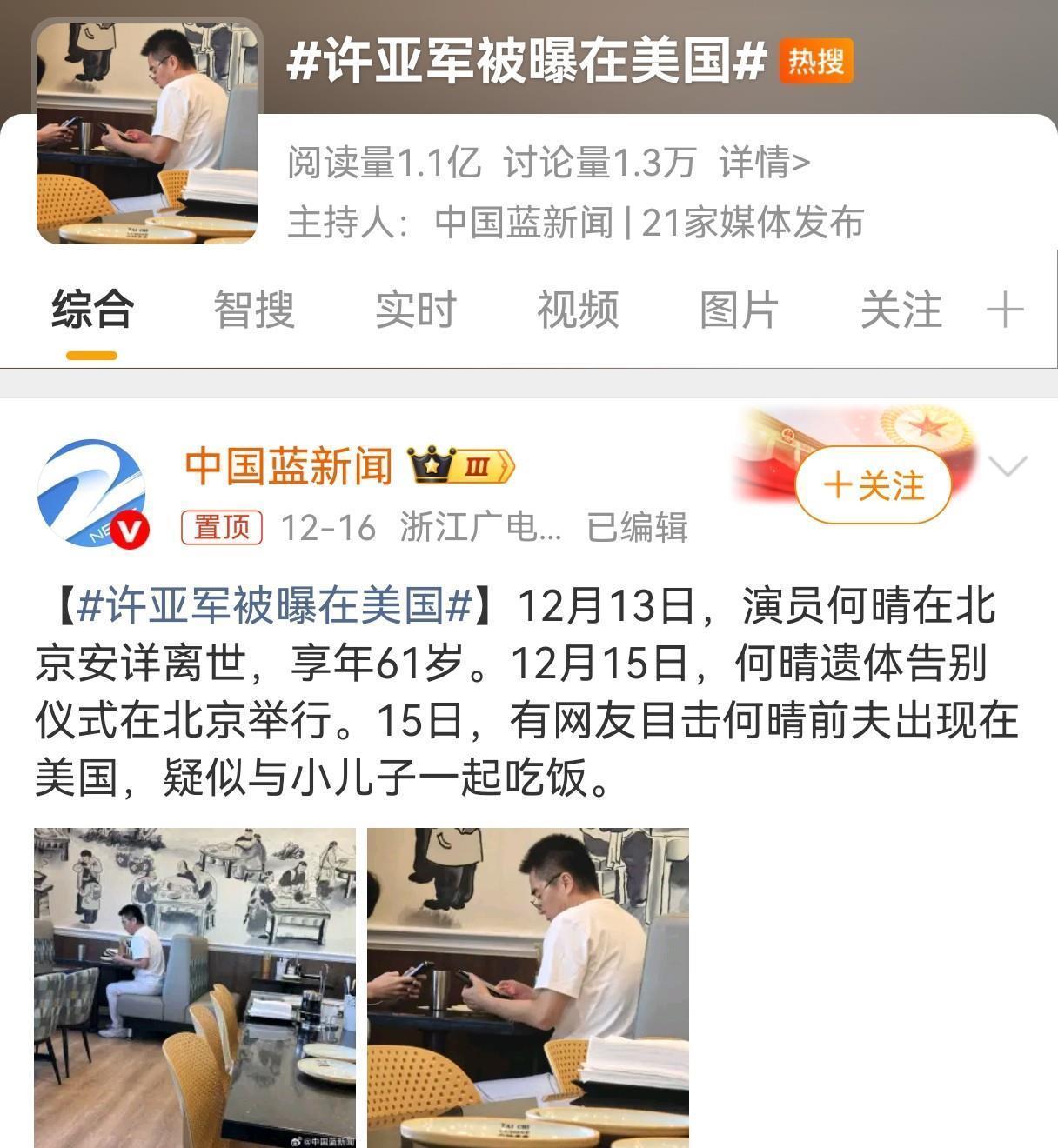Open topic 详情 details

point(764,163)
